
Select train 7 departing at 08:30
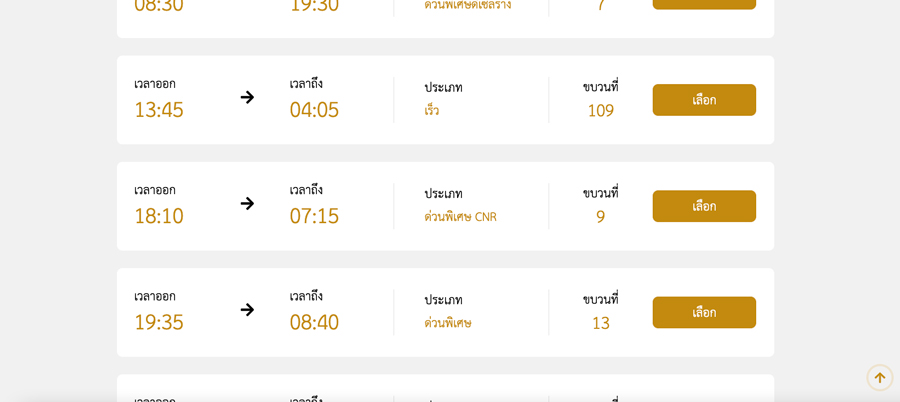[704, 3]
